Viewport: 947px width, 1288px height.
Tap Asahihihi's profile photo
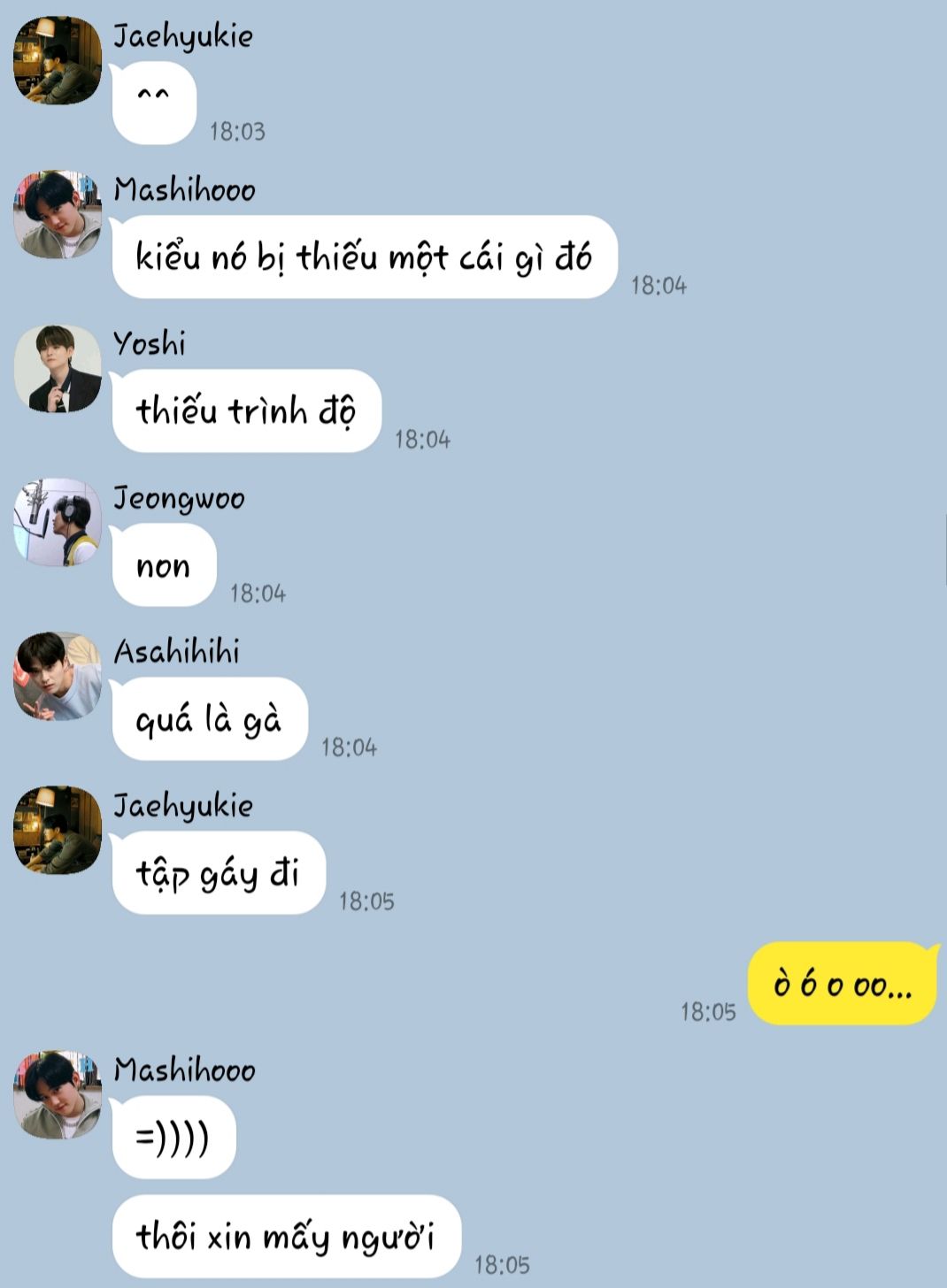[58, 676]
